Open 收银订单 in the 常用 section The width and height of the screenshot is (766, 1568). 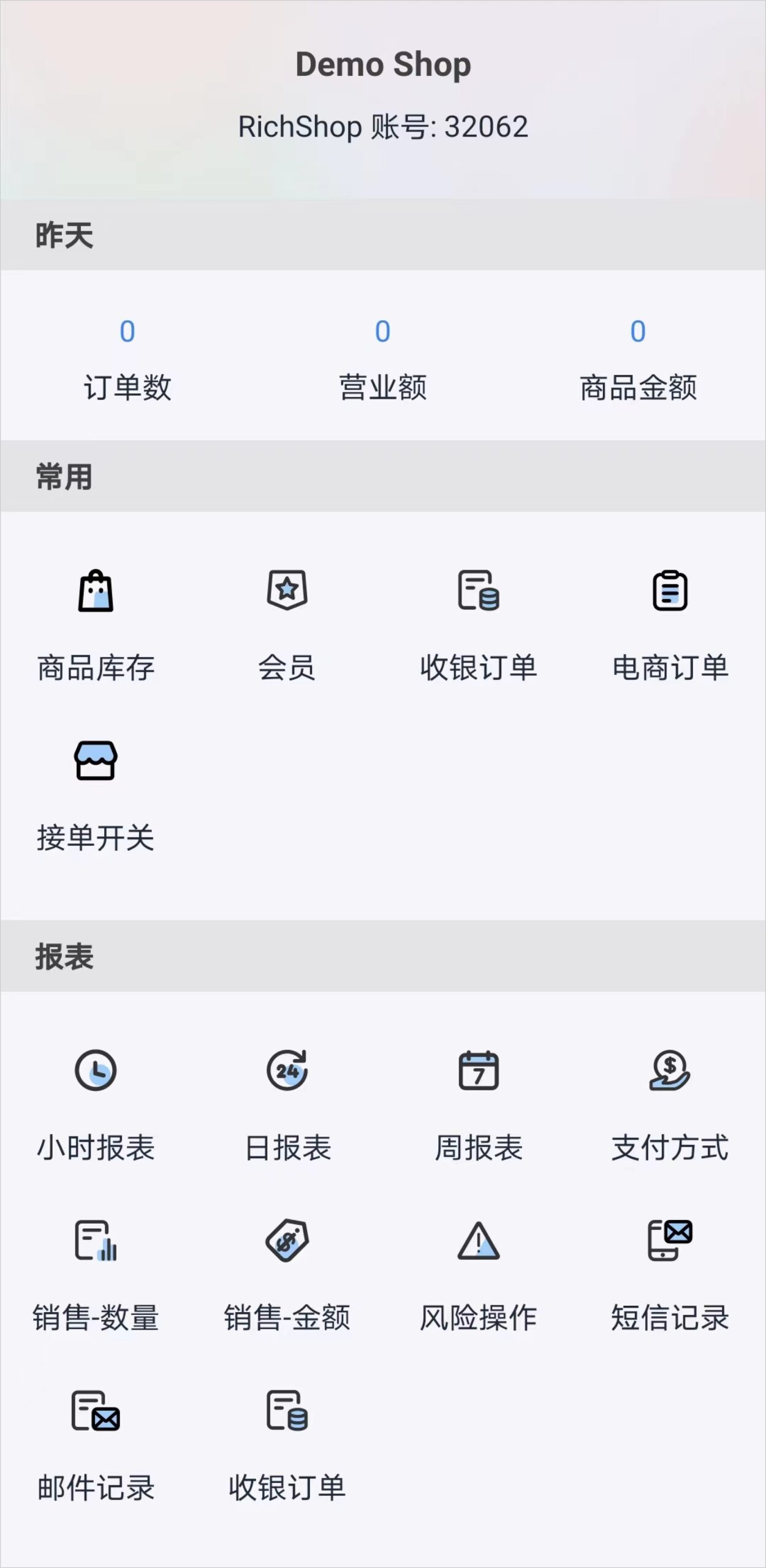click(x=479, y=625)
